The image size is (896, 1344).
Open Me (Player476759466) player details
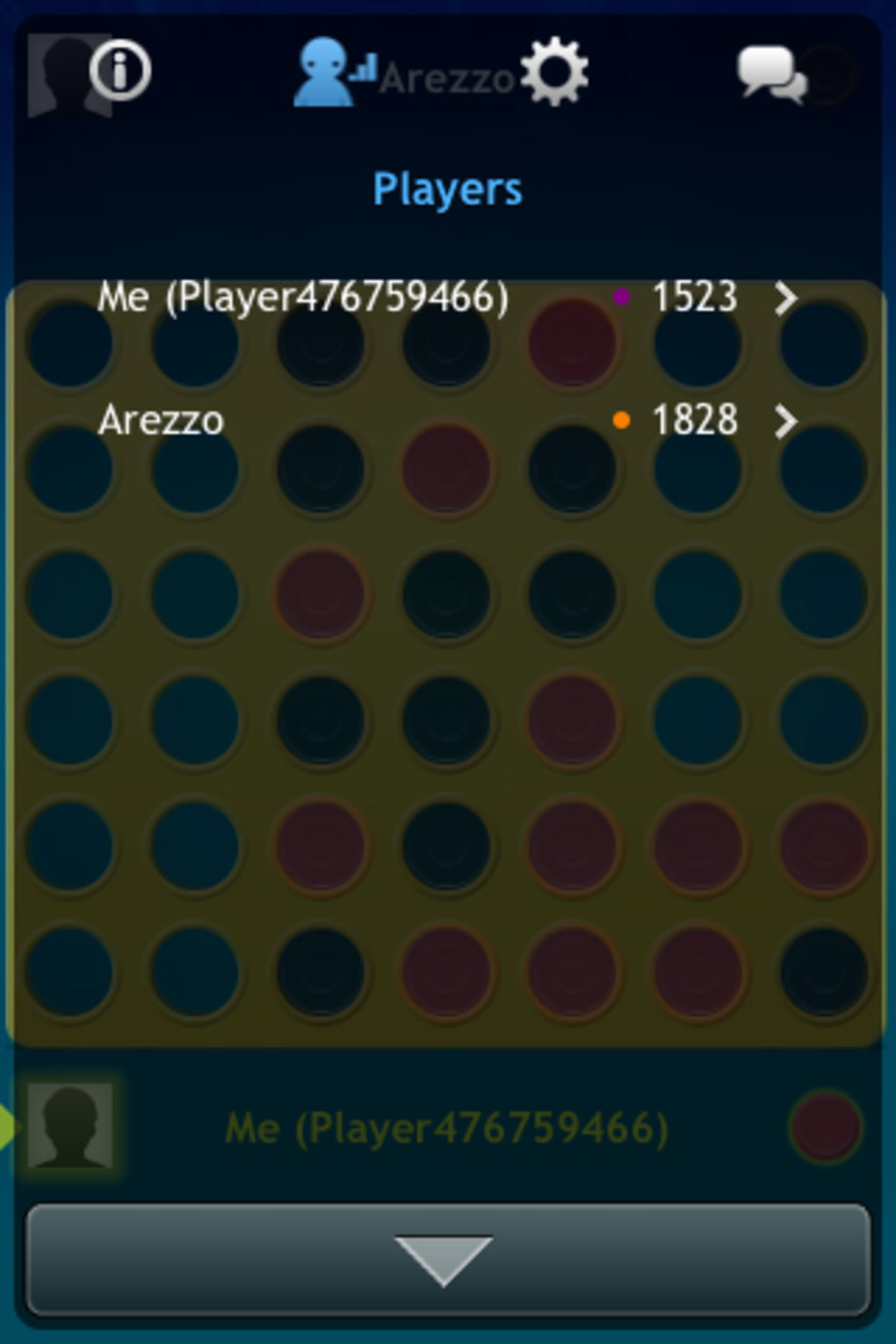coord(448,297)
